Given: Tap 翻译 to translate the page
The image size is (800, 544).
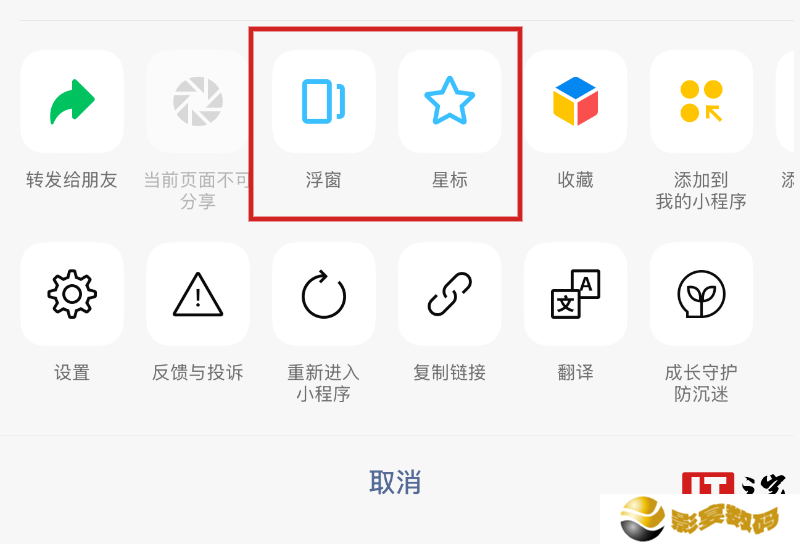Looking at the screenshot, I should [576, 294].
